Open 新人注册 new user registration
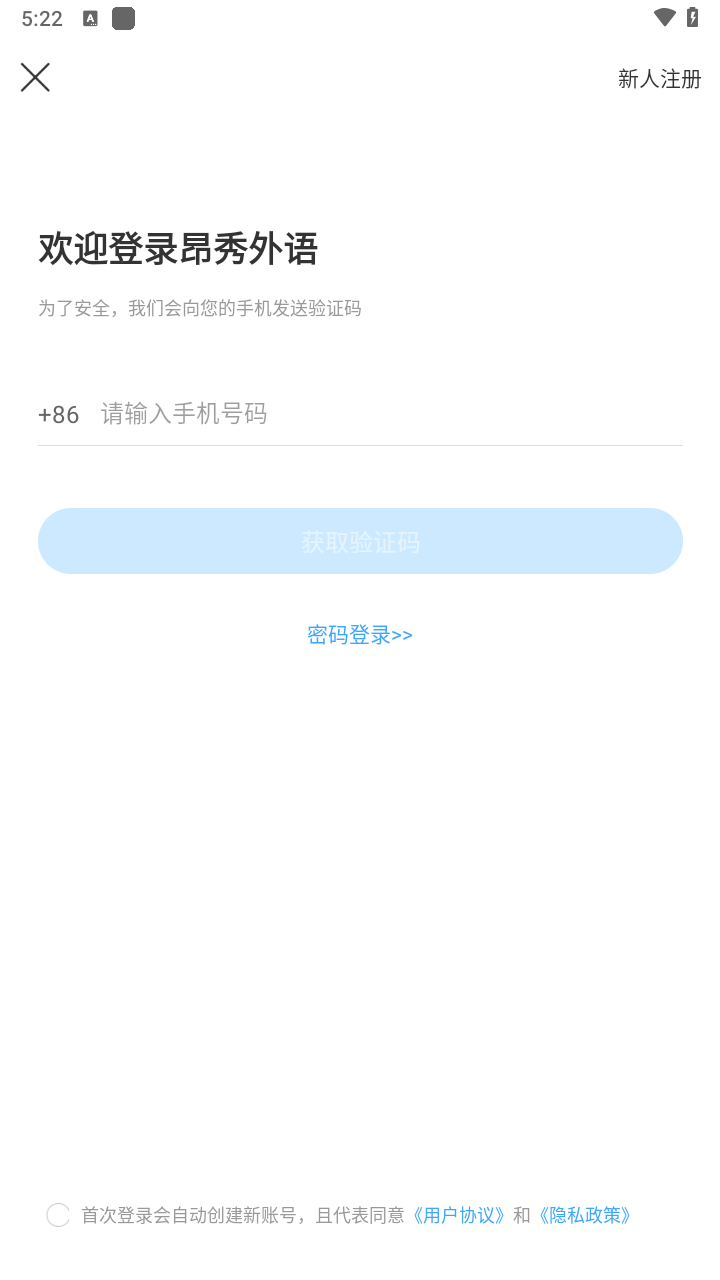This screenshot has height=1280, width=720. [x=659, y=79]
